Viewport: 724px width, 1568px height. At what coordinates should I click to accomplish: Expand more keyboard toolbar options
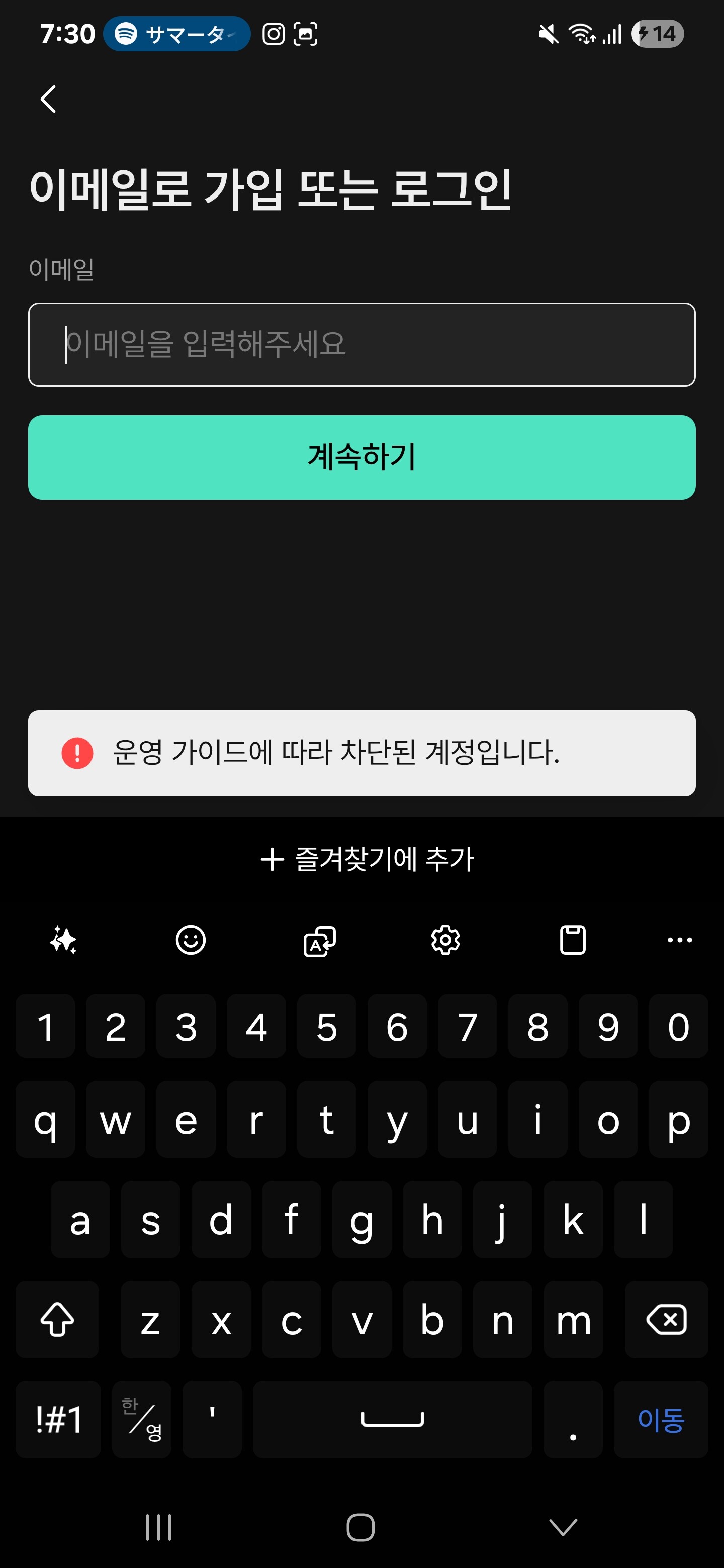[x=680, y=940]
